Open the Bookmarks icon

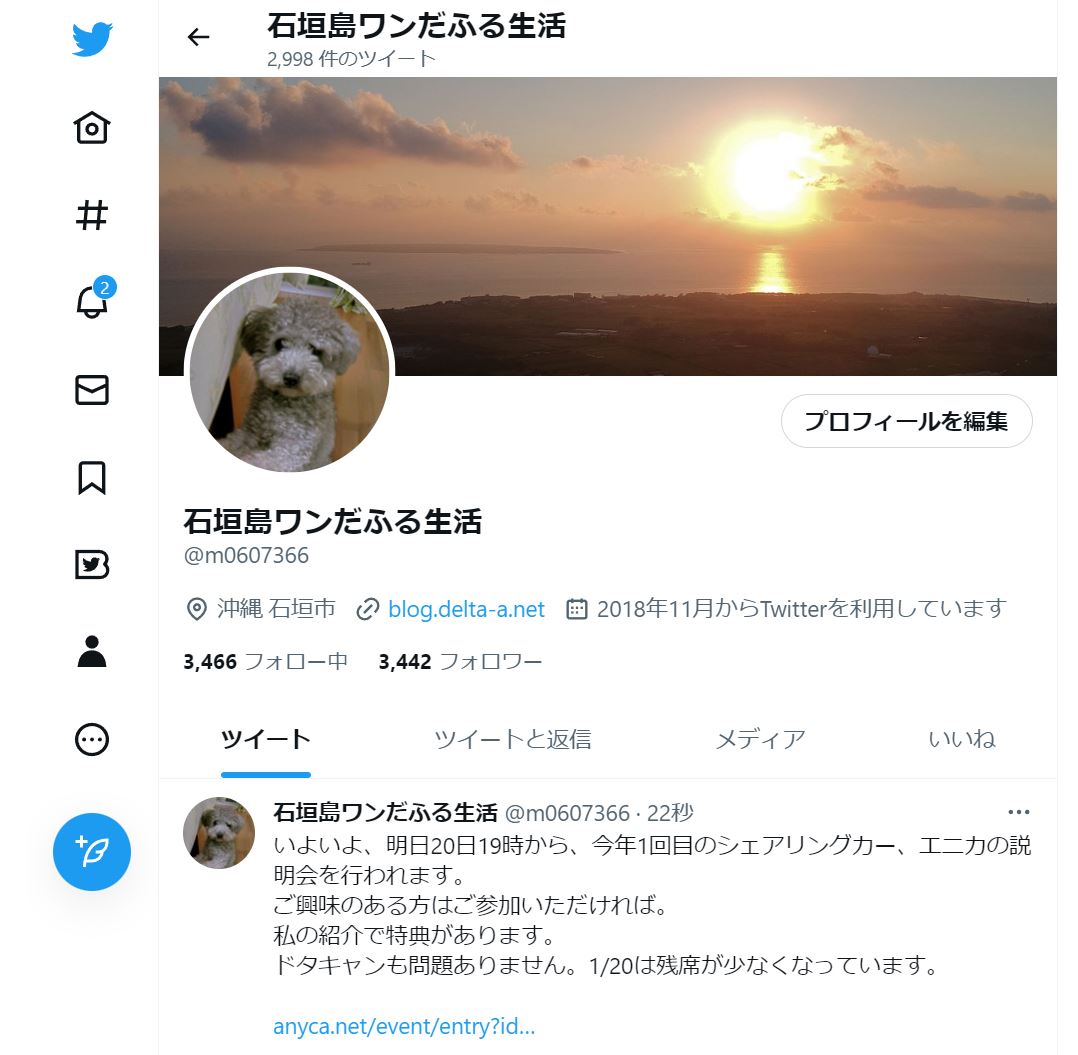tap(92, 478)
